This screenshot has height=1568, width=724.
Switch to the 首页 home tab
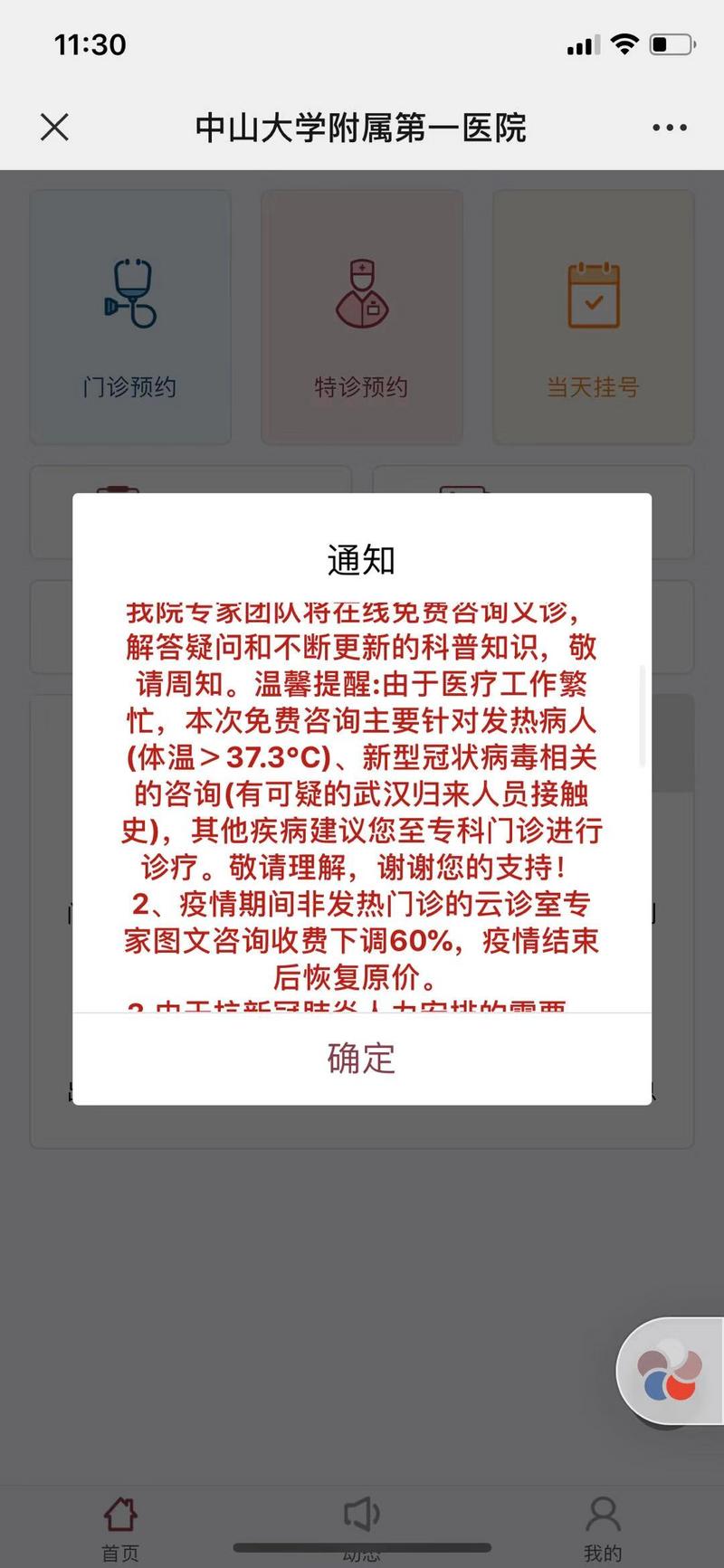pos(120,1527)
